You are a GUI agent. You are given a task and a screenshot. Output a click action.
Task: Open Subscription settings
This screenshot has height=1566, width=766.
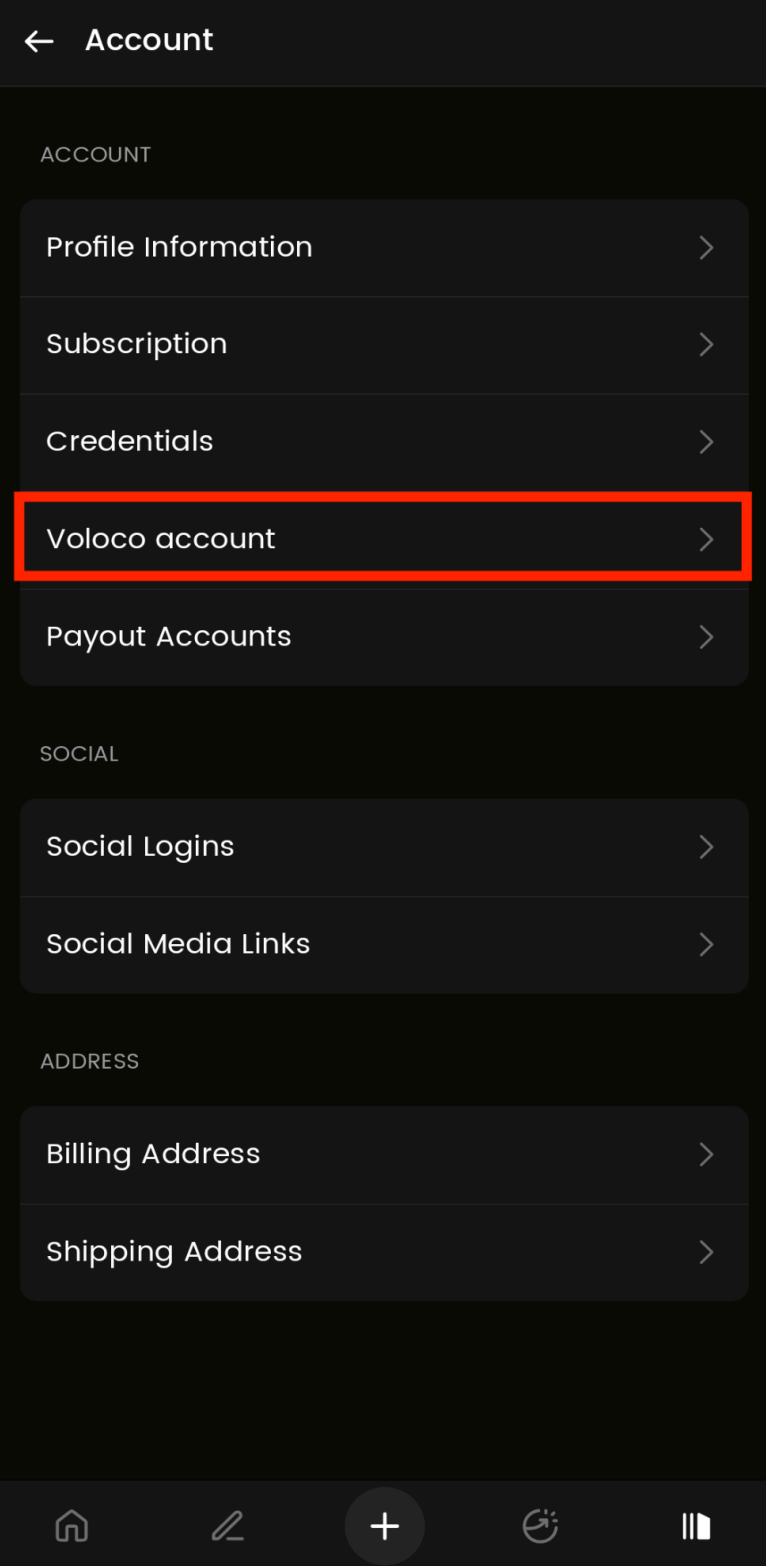click(x=384, y=344)
